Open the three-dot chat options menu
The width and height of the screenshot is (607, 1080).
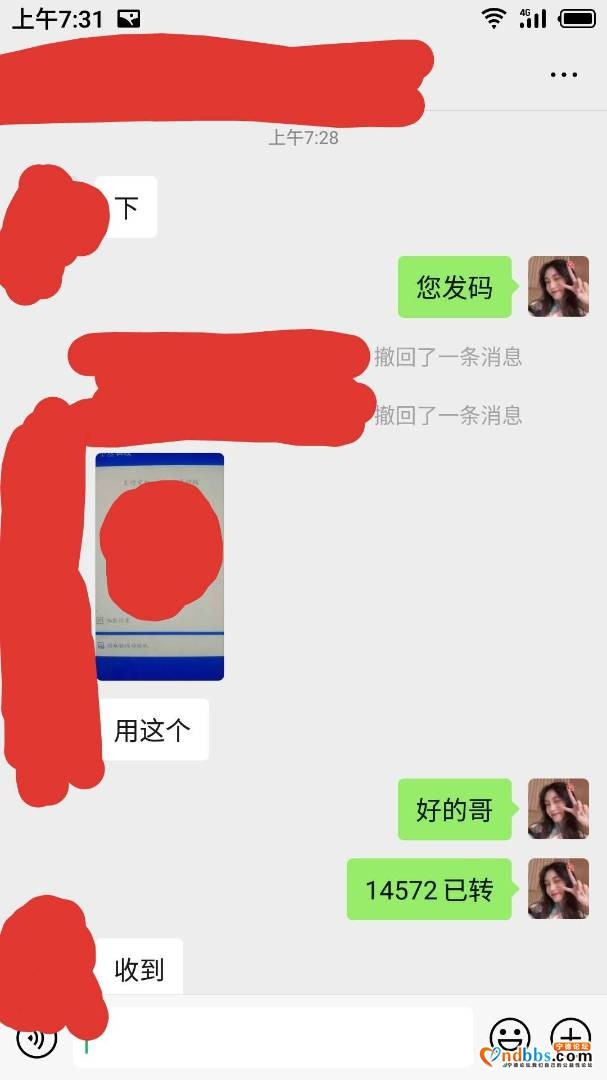pyautogui.click(x=563, y=75)
